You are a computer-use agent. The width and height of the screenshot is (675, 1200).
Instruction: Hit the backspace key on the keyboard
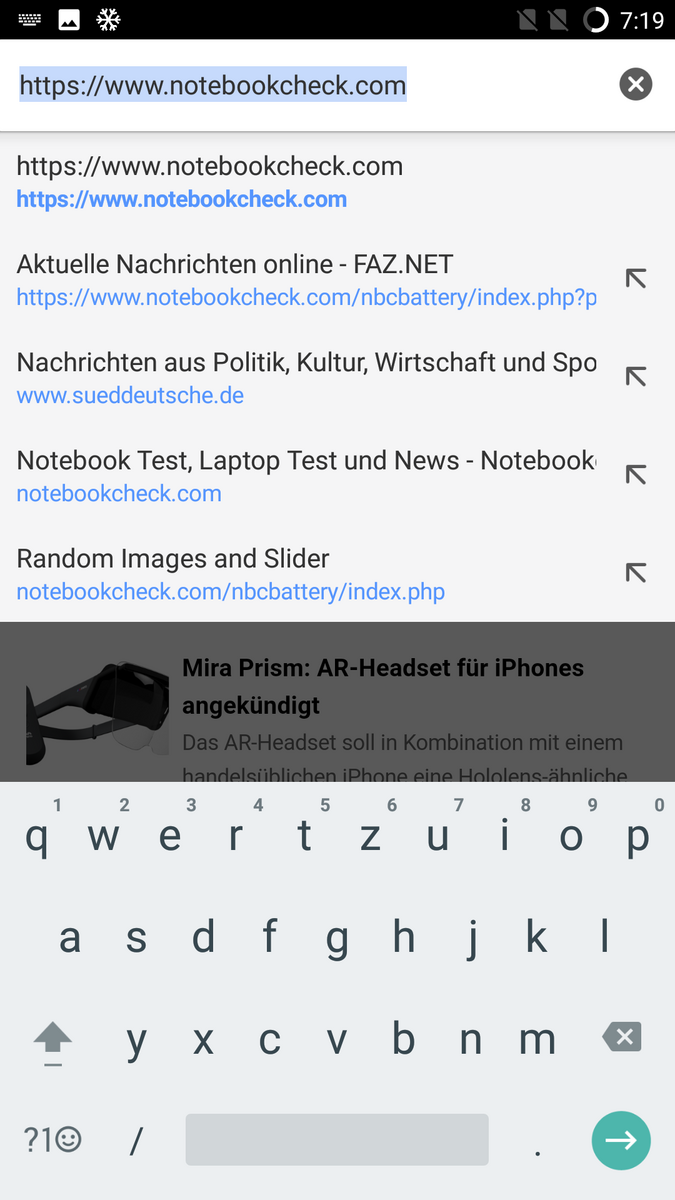[621, 1038]
